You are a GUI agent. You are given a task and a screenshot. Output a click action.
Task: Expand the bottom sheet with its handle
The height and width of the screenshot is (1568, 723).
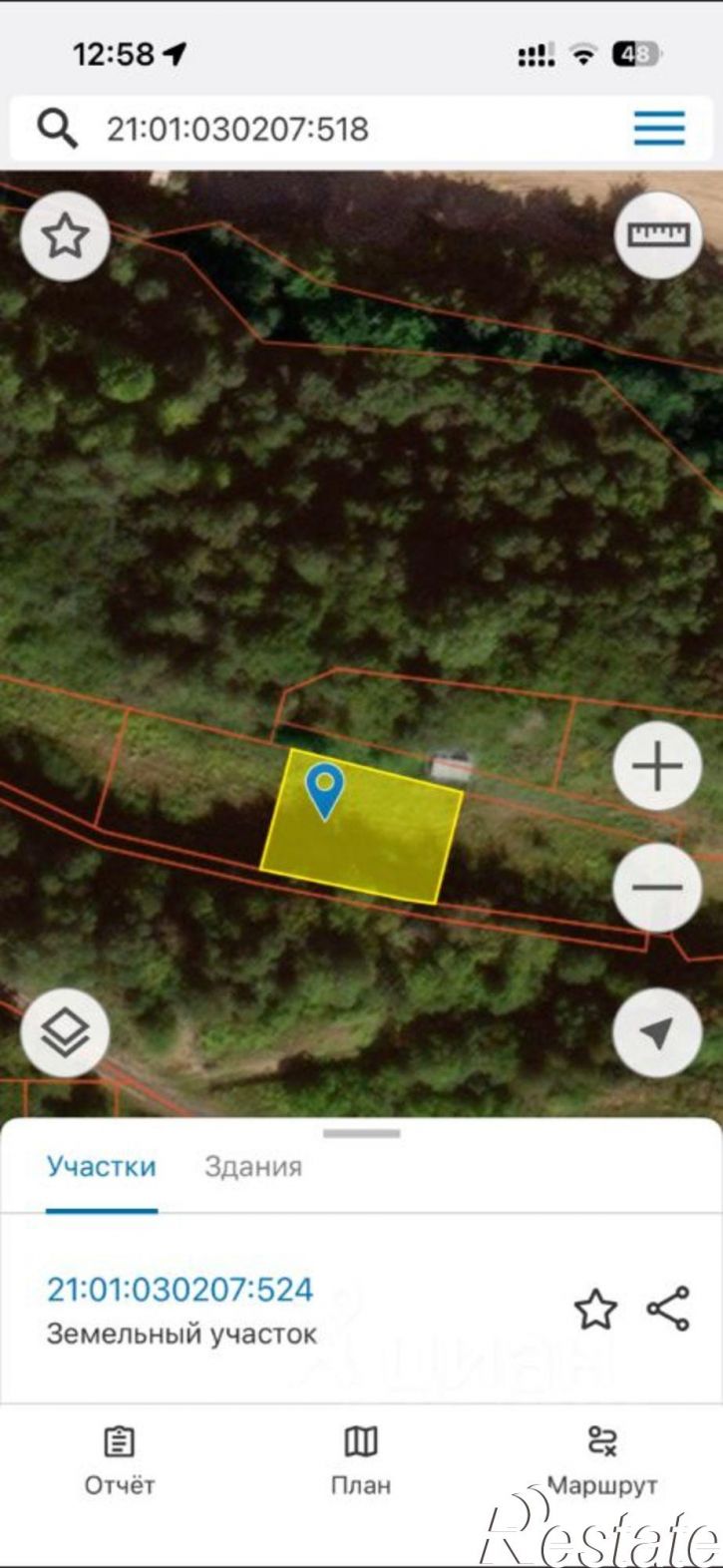pyautogui.click(x=361, y=1133)
